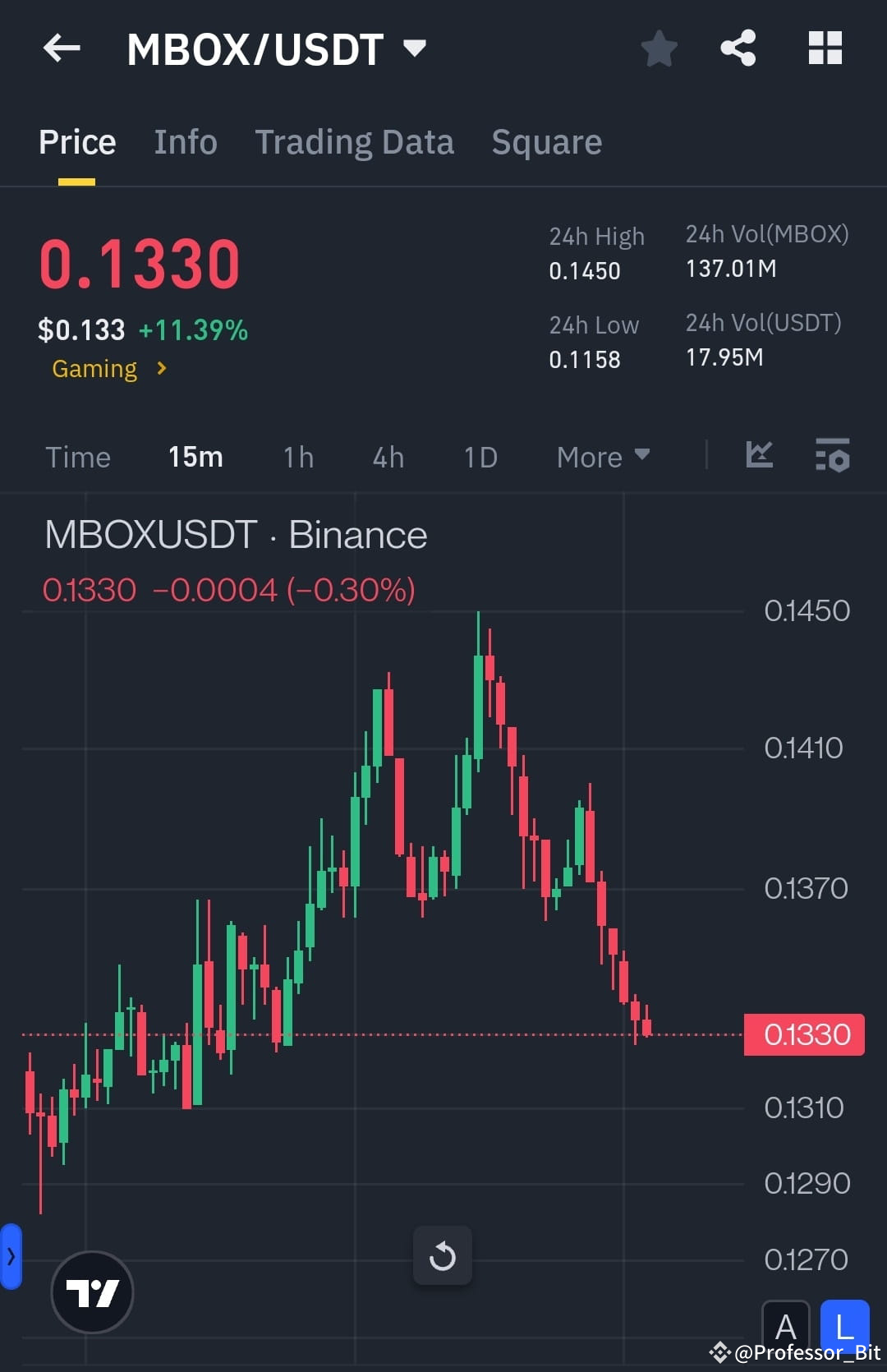Open the pair selector dropdown beside MBOX/USDT
The height and width of the screenshot is (1372, 887).
(415, 48)
